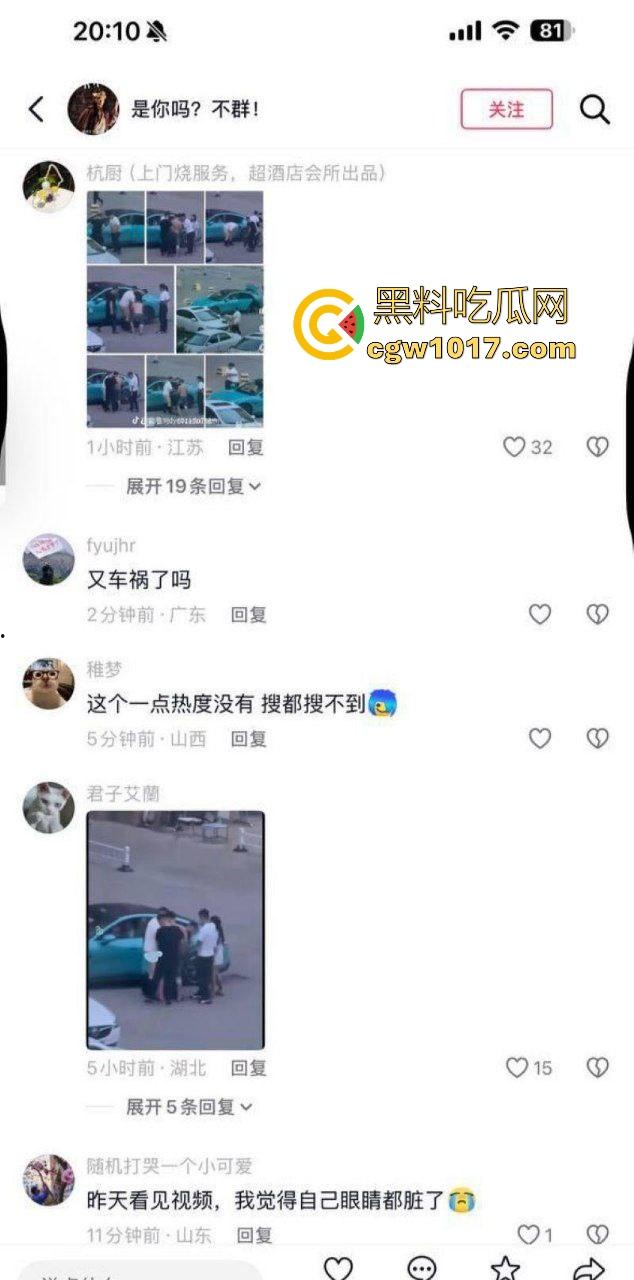Open 随机打哭一个小可爱's profile avatar
This screenshot has width=634, height=1280.
49,1180
